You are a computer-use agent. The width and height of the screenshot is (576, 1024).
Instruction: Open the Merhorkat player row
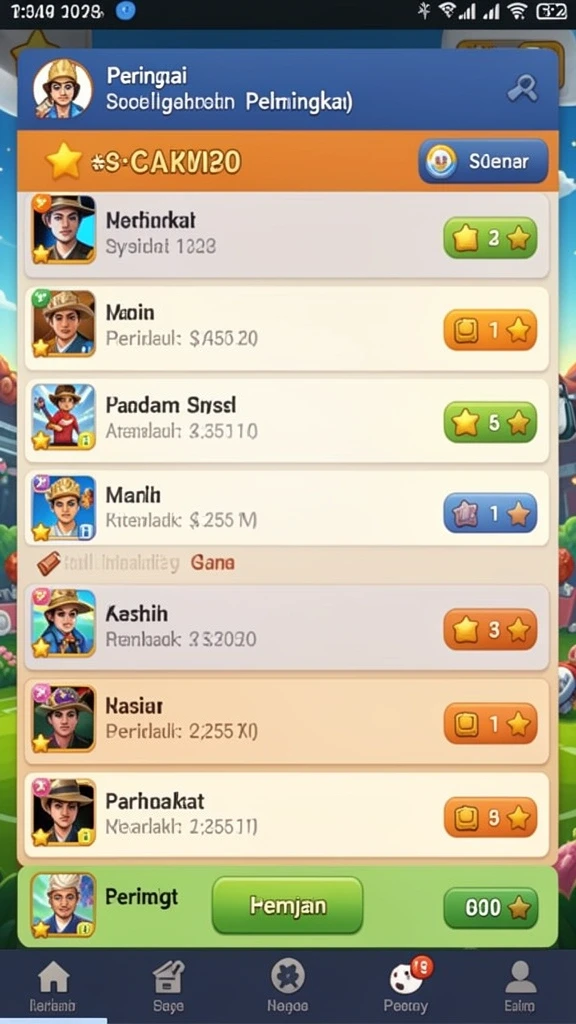287,236
